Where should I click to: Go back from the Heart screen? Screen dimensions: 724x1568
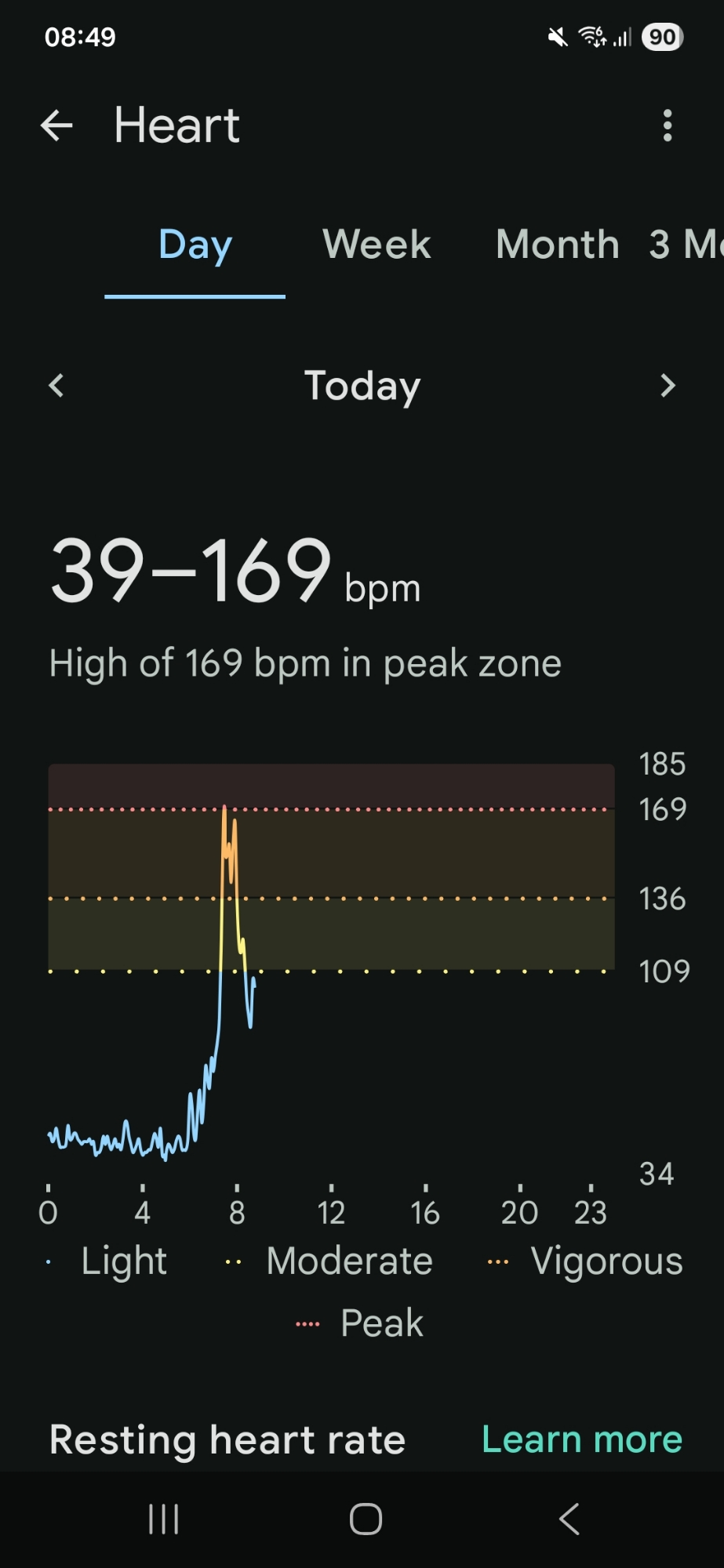tap(56, 125)
